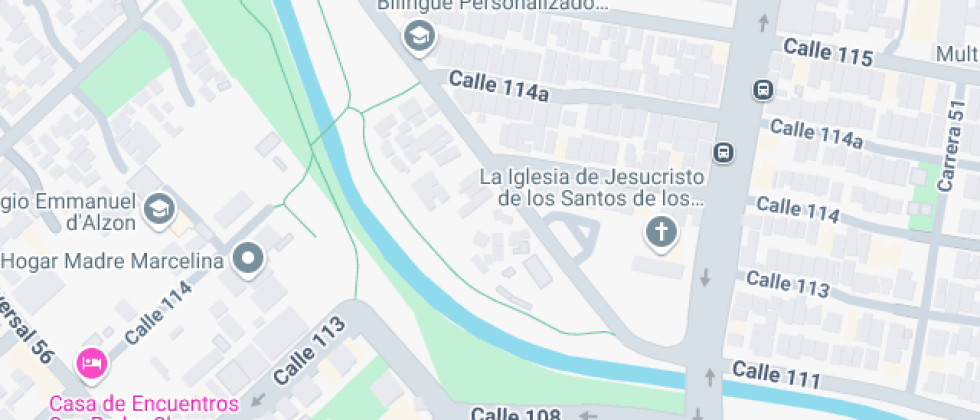
Task: Select the Casa de Encuentros lodging pin
Action: click(x=92, y=363)
